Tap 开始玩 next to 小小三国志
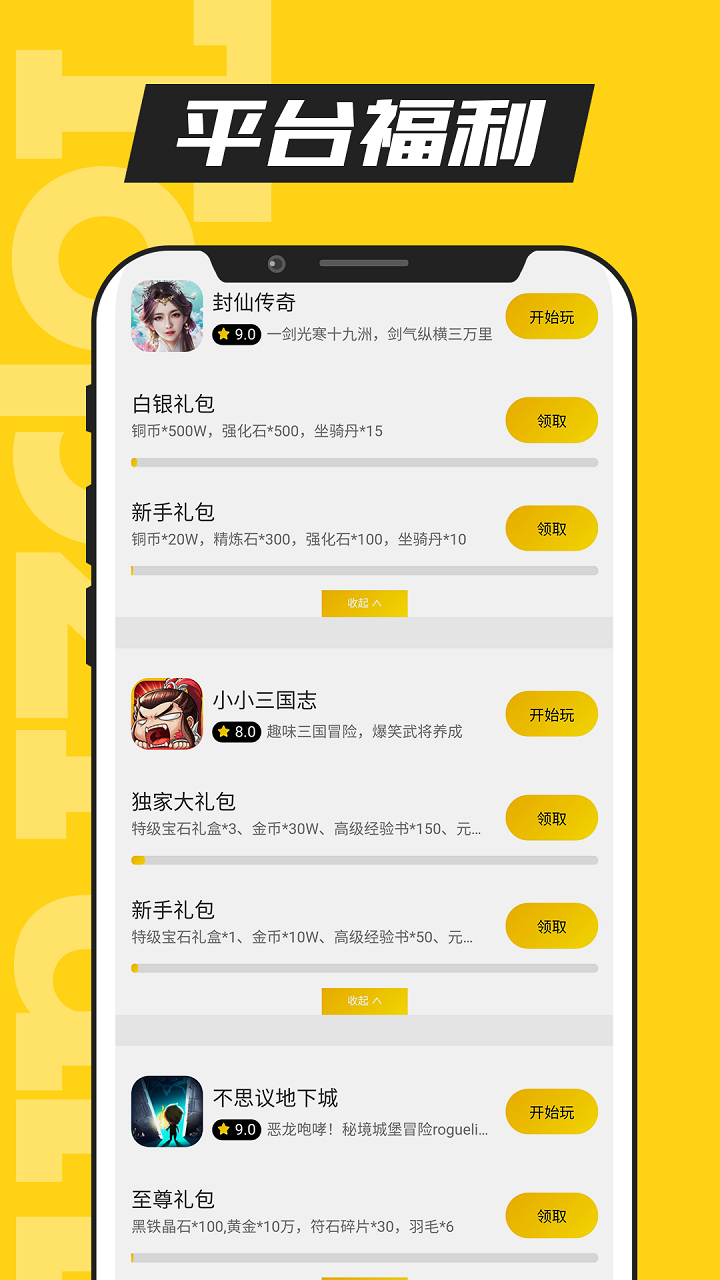This screenshot has height=1280, width=720. click(x=551, y=713)
